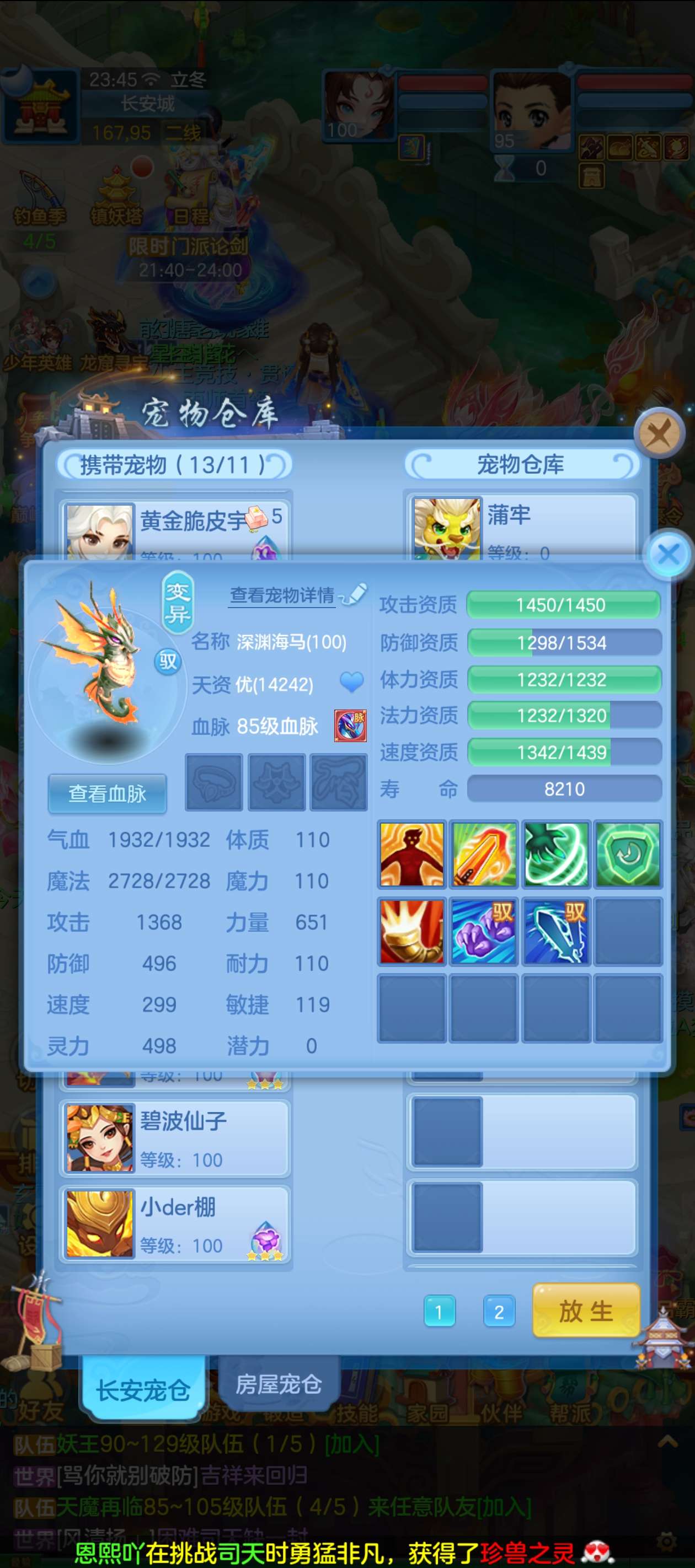Tap the 查看血脉 button
The width and height of the screenshot is (695, 1568).
coord(107,793)
